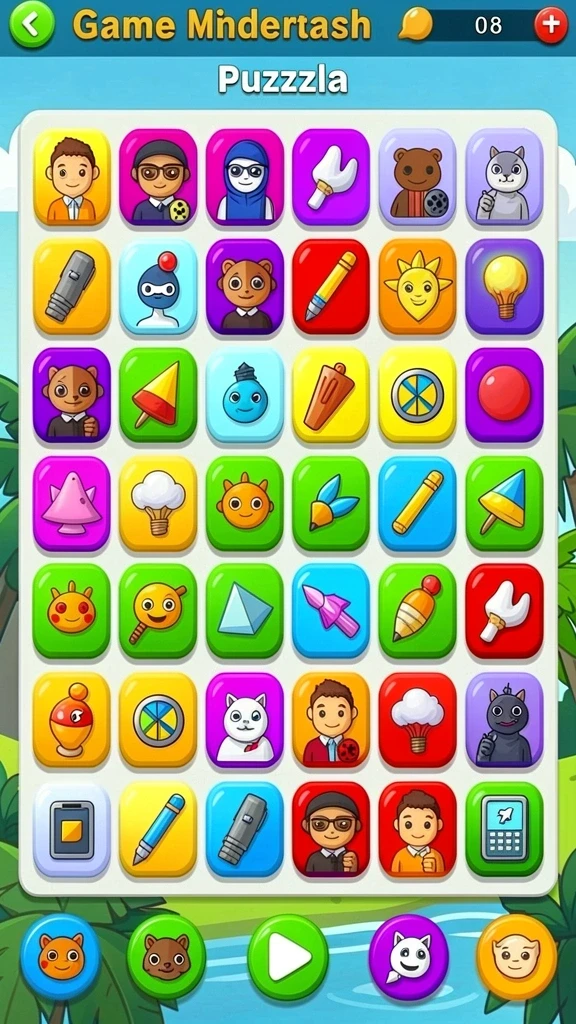The height and width of the screenshot is (1024, 576).
Task: Choose the pink hat tile
Action: [x=72, y=503]
